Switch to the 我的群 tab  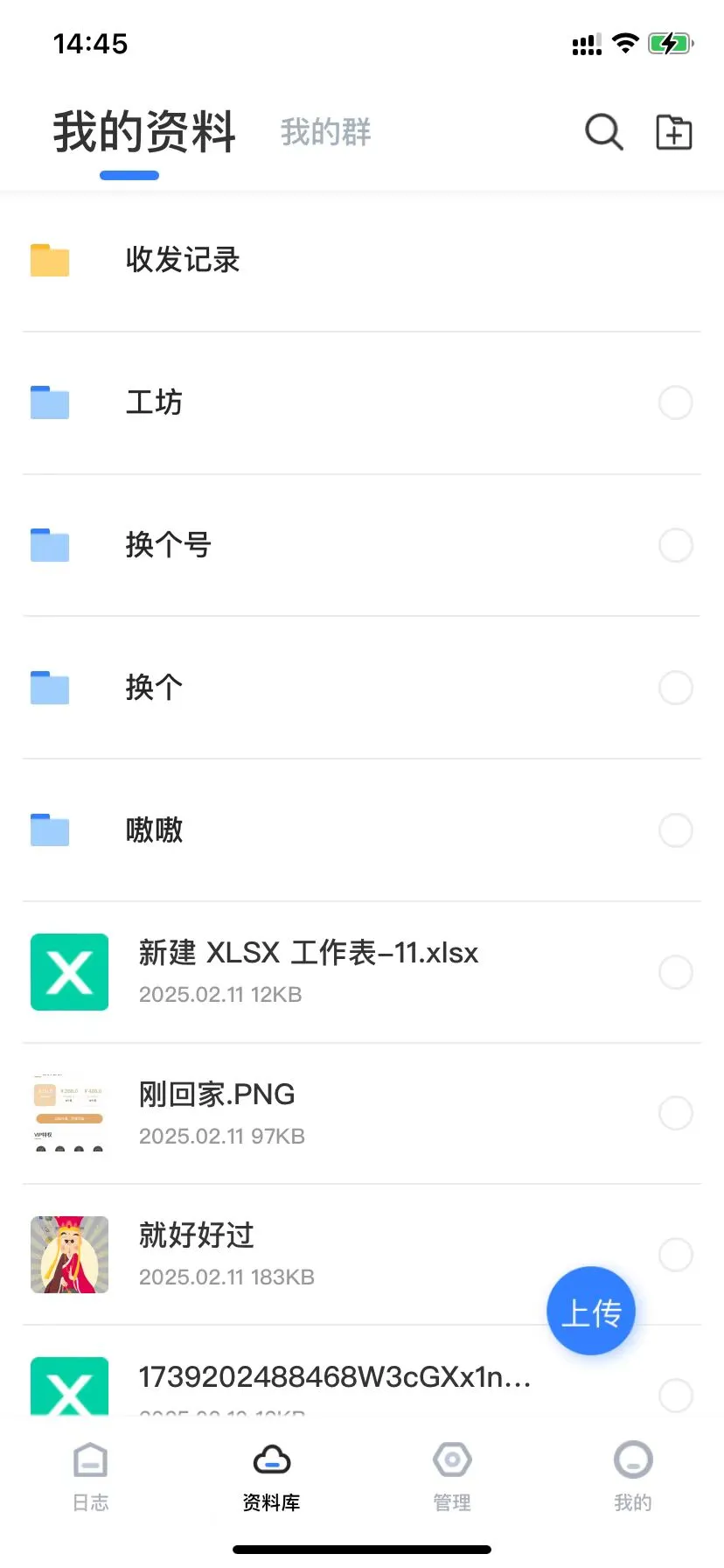(326, 131)
